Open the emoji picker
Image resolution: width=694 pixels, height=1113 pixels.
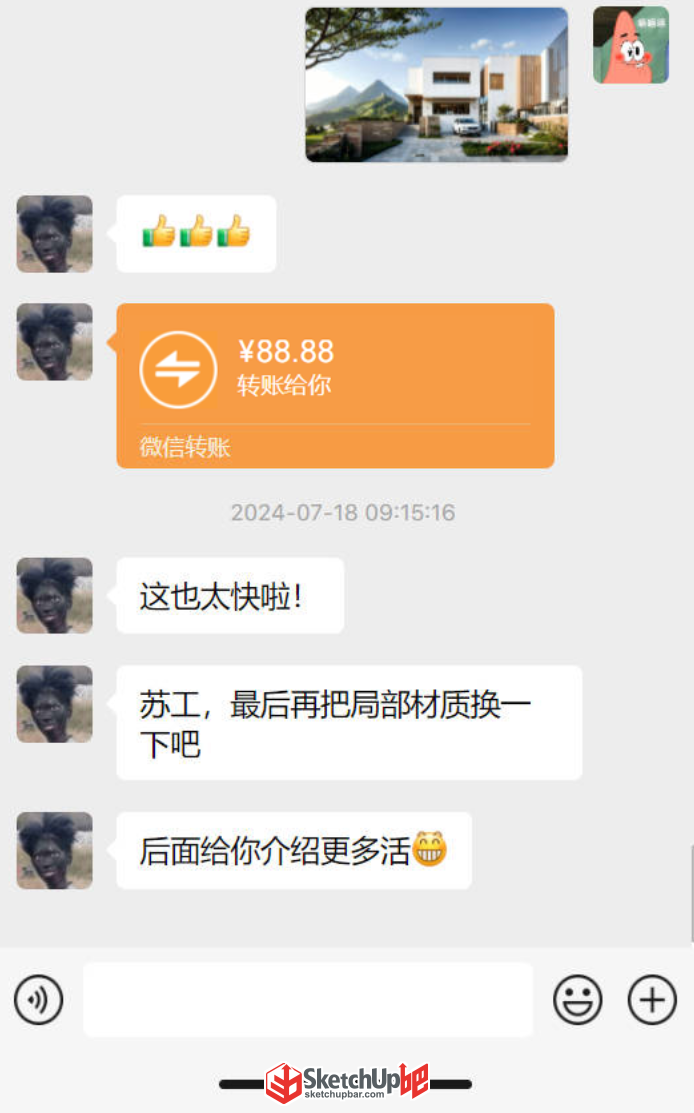pos(578,999)
